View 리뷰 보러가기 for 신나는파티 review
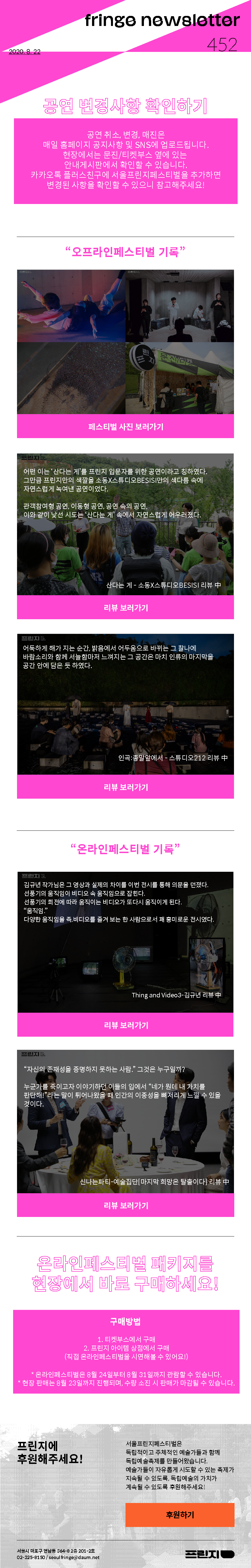Viewport: 251px width, 1568px height. 125,1205
